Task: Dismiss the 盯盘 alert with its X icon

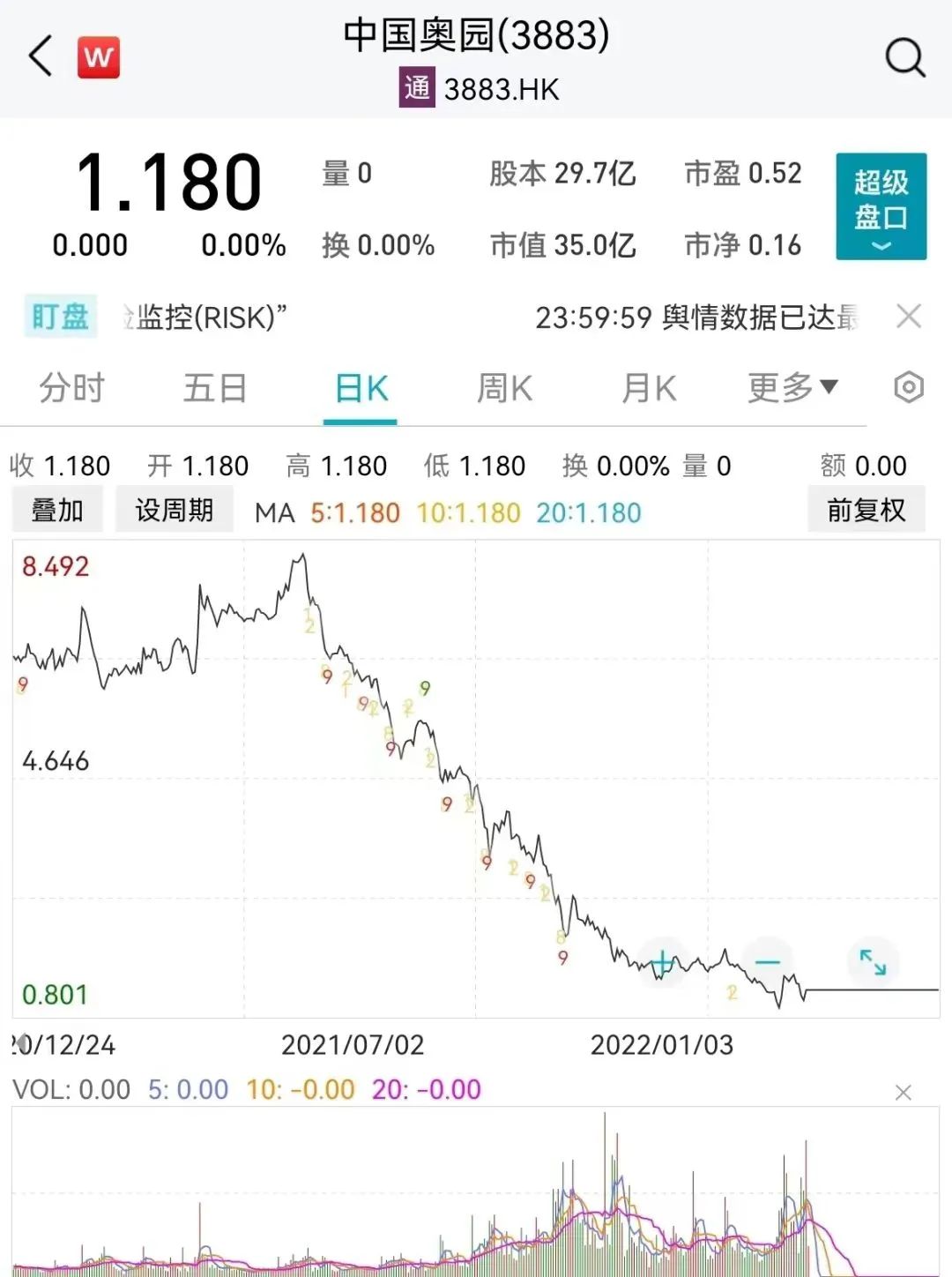Action: 909,316
